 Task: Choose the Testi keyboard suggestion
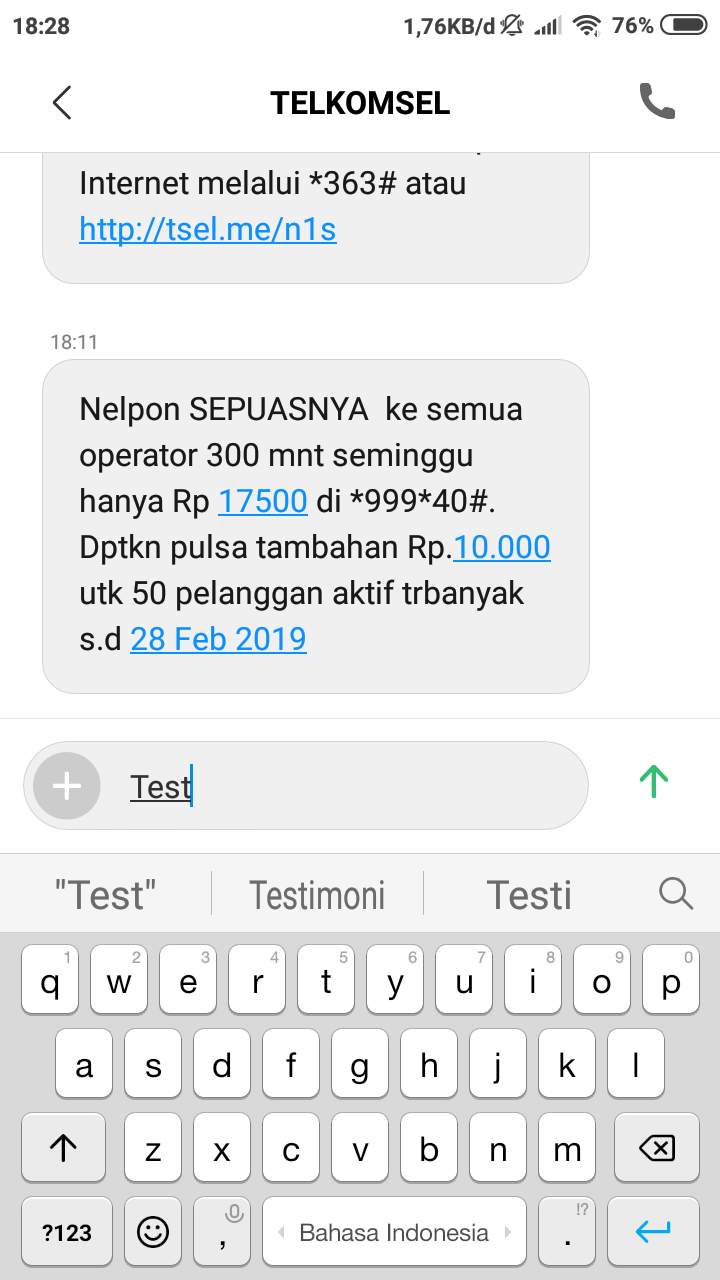pos(529,895)
